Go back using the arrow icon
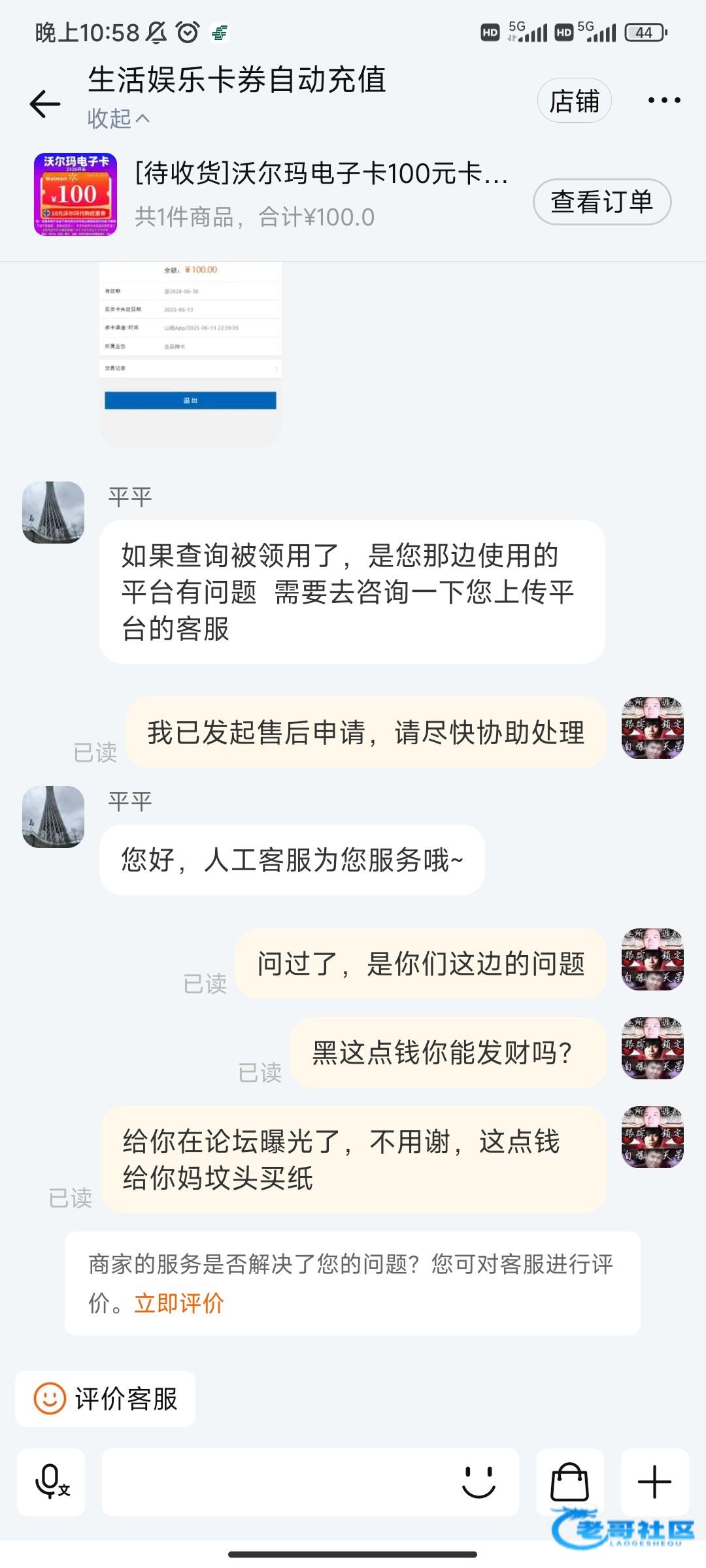706x1568 pixels. click(x=45, y=103)
